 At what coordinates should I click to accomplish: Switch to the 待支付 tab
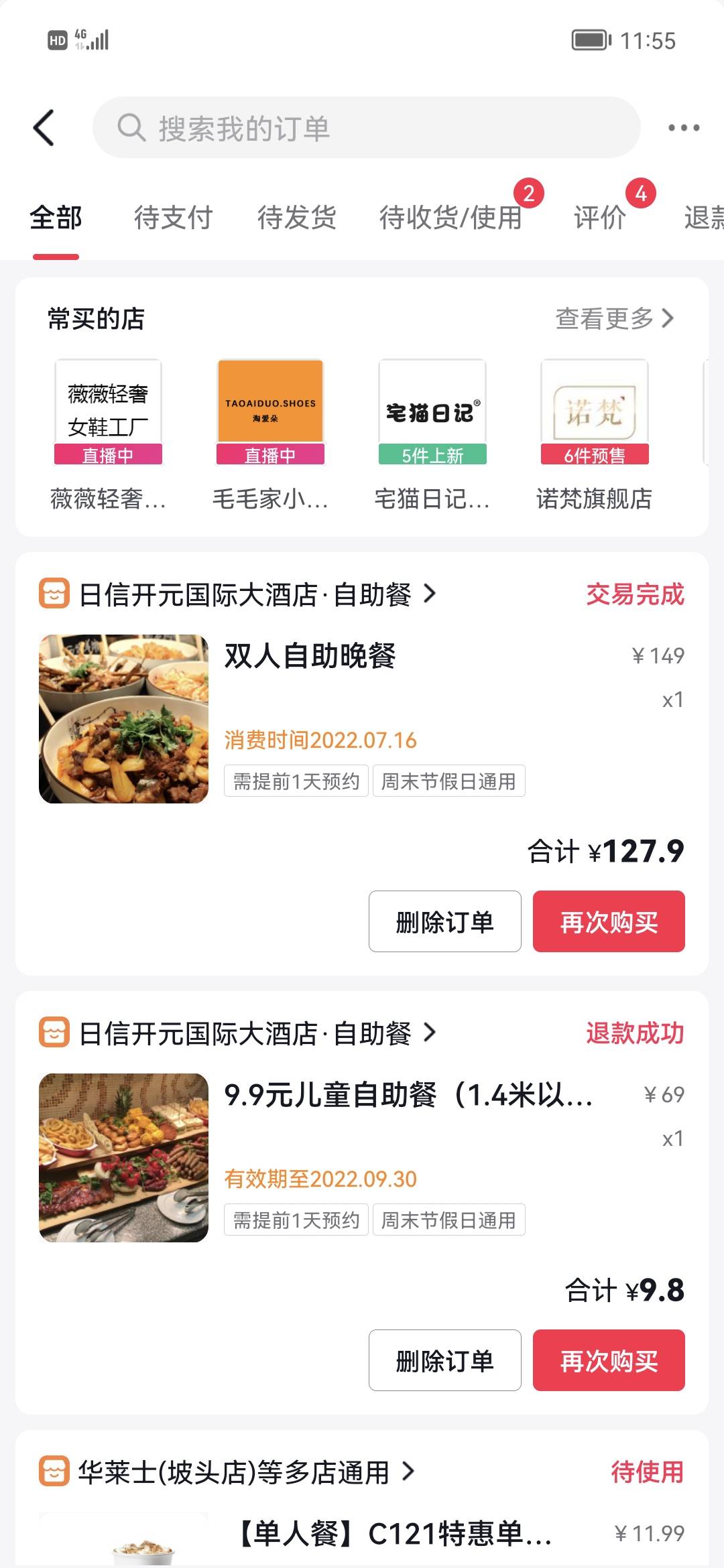(173, 218)
